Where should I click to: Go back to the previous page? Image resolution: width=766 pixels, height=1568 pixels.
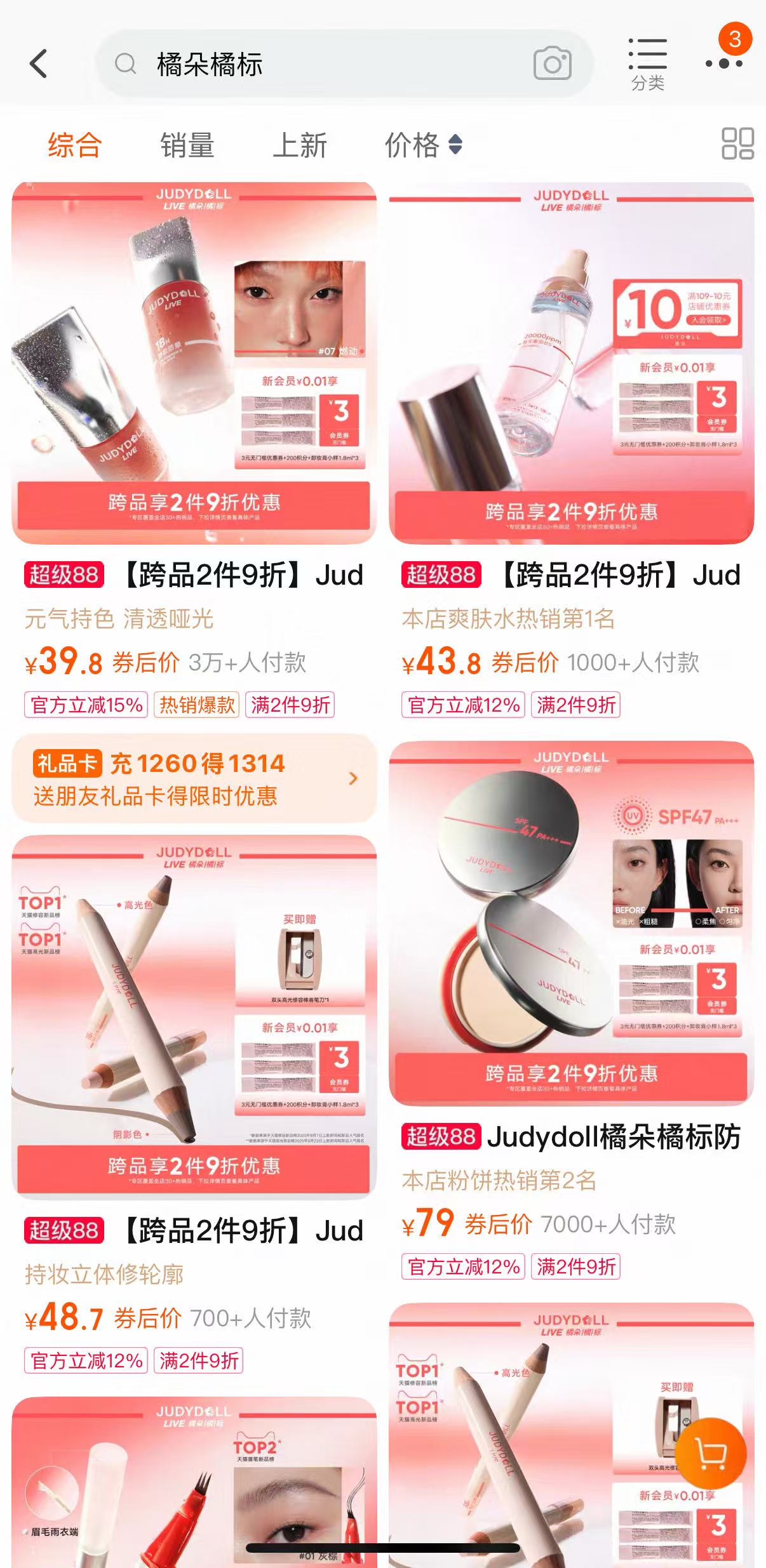point(39,64)
